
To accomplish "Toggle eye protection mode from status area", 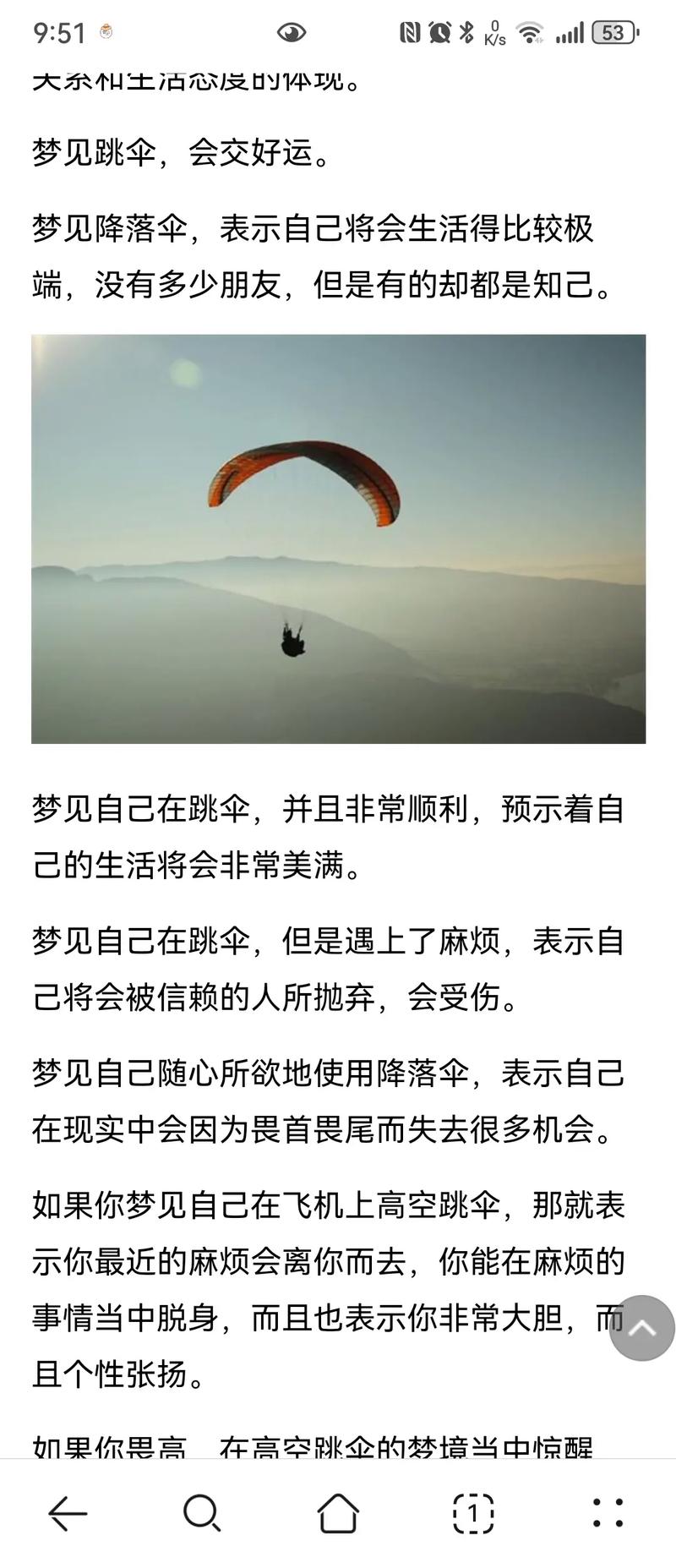I will tap(292, 32).
